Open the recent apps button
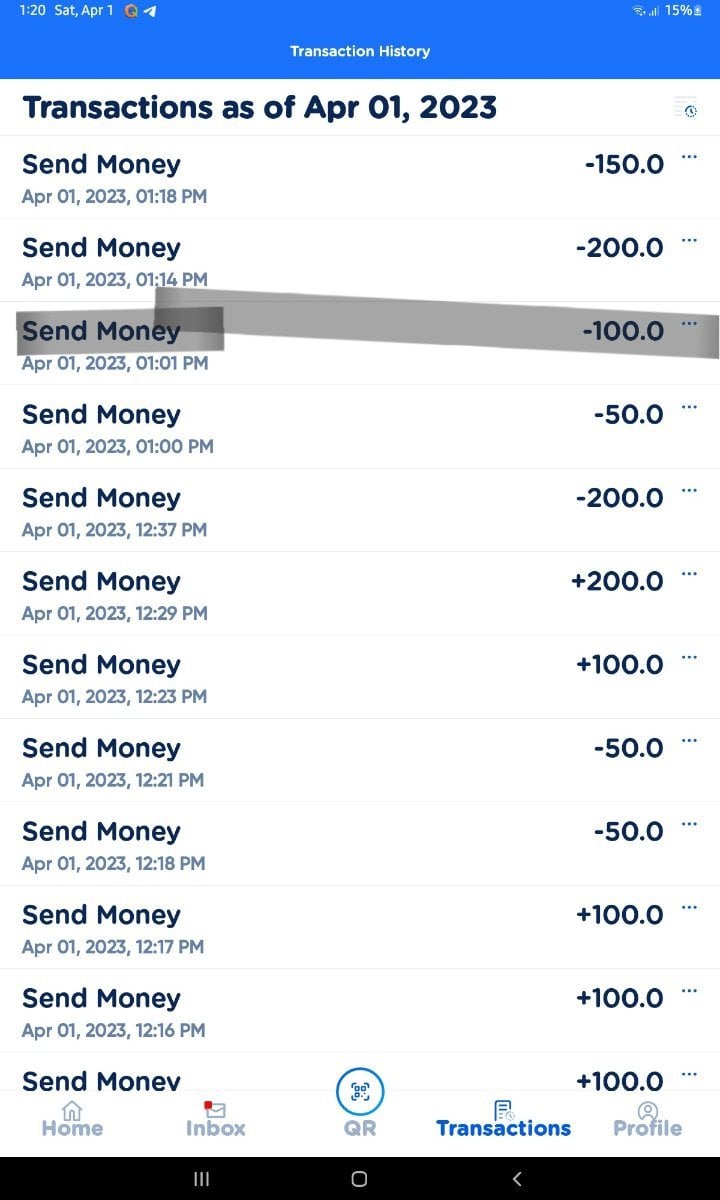 (x=201, y=1179)
